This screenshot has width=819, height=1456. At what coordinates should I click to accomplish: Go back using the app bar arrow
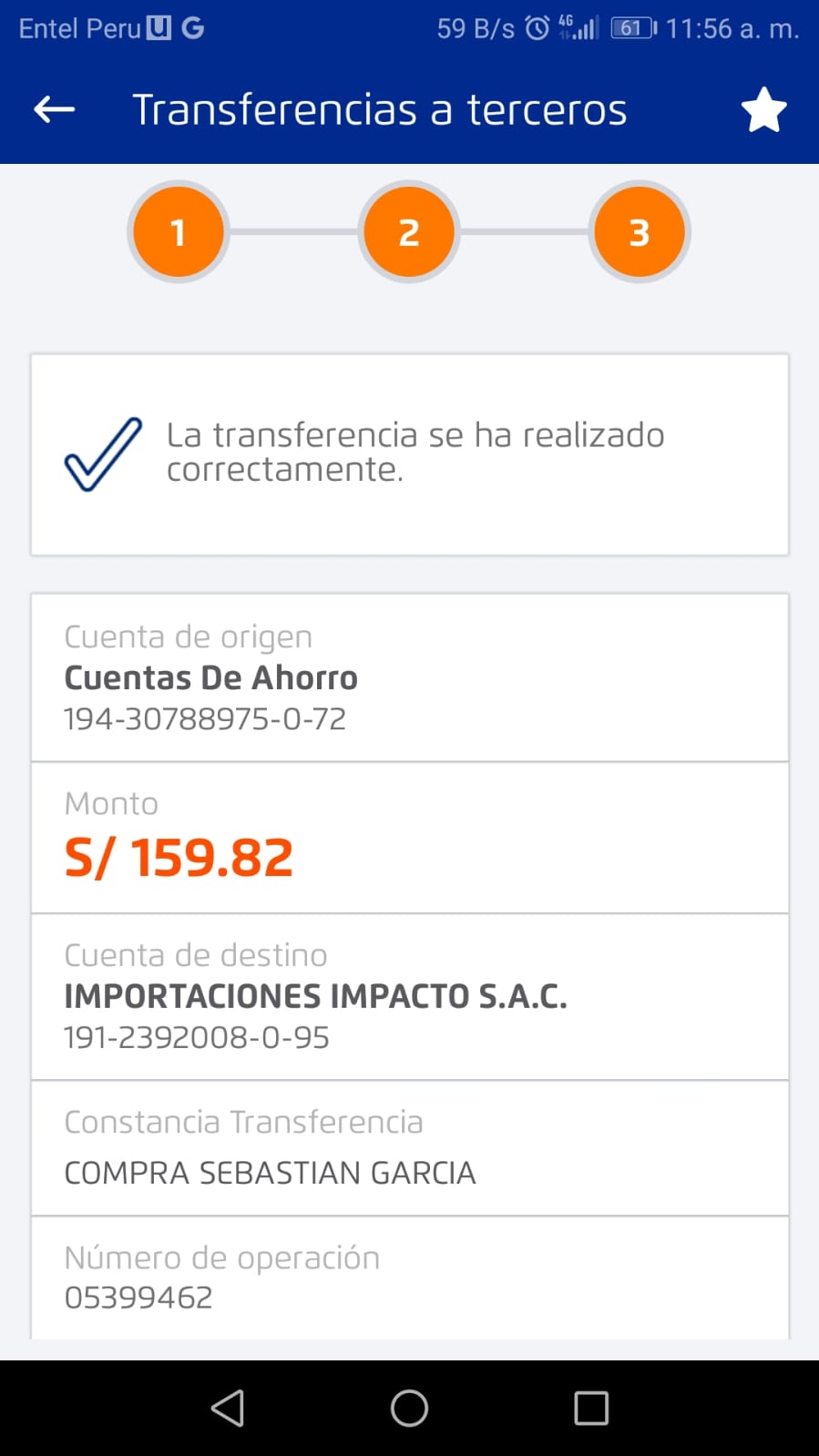pyautogui.click(x=54, y=110)
